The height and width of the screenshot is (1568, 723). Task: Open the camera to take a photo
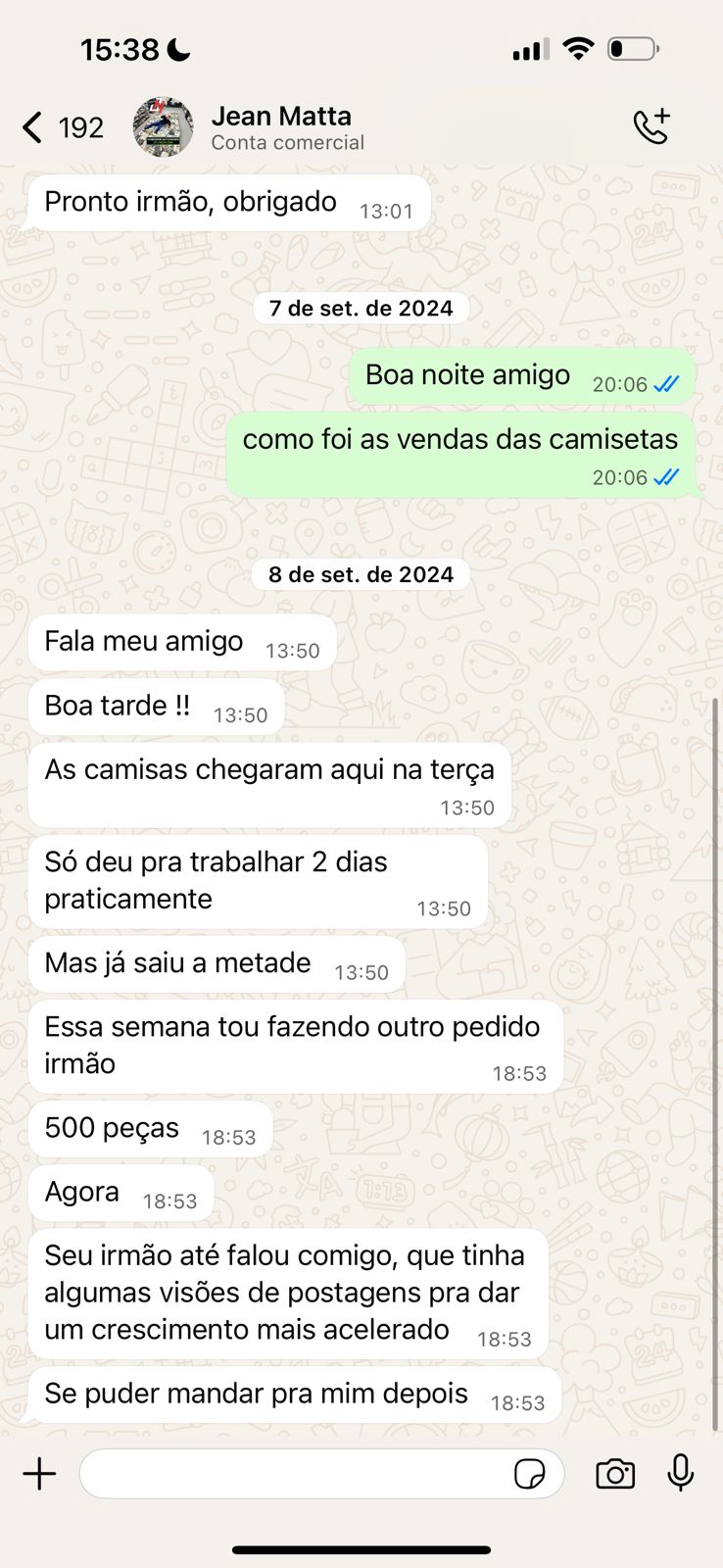[615, 1474]
